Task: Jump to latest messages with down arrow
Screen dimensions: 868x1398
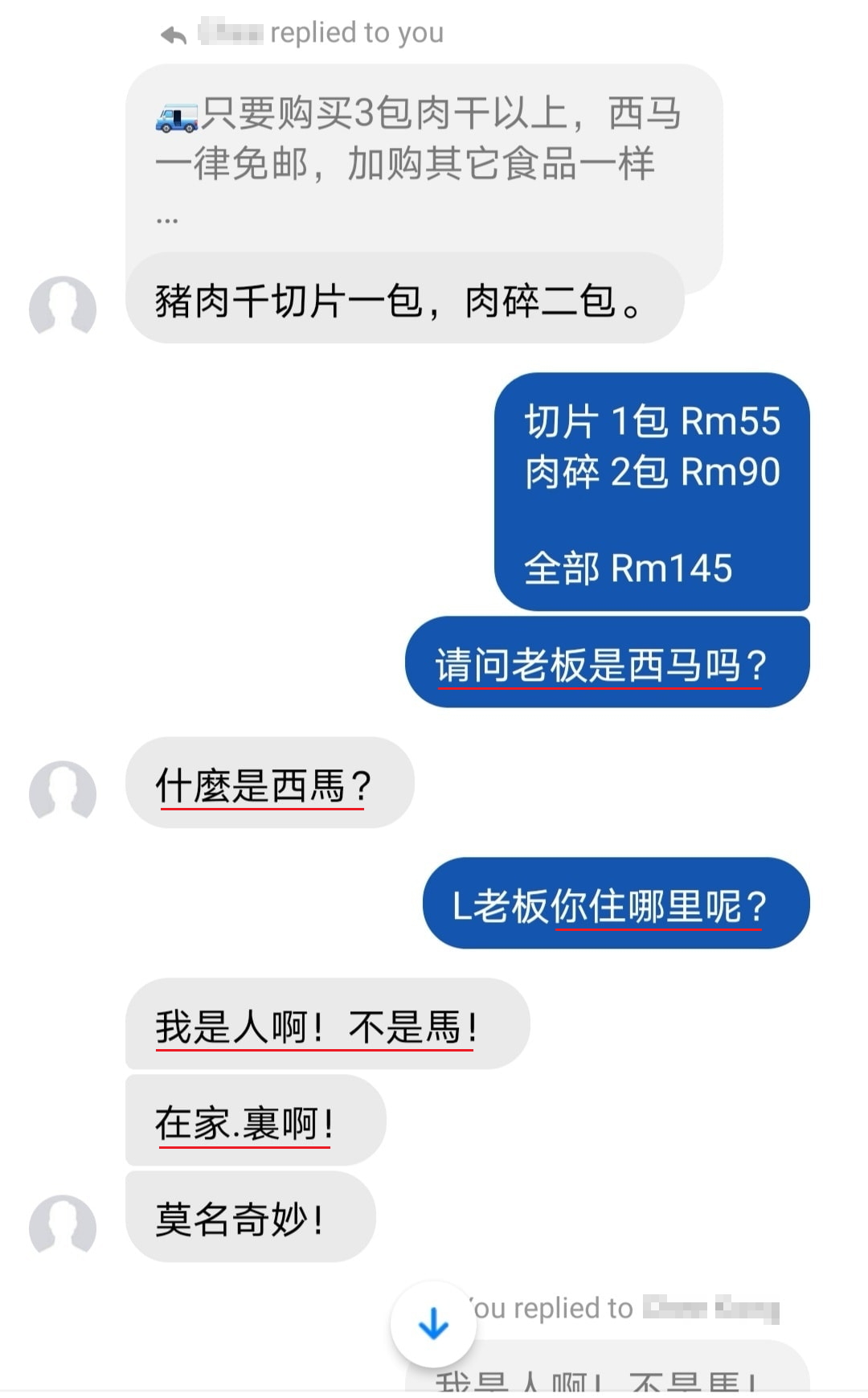Action: (x=433, y=1324)
